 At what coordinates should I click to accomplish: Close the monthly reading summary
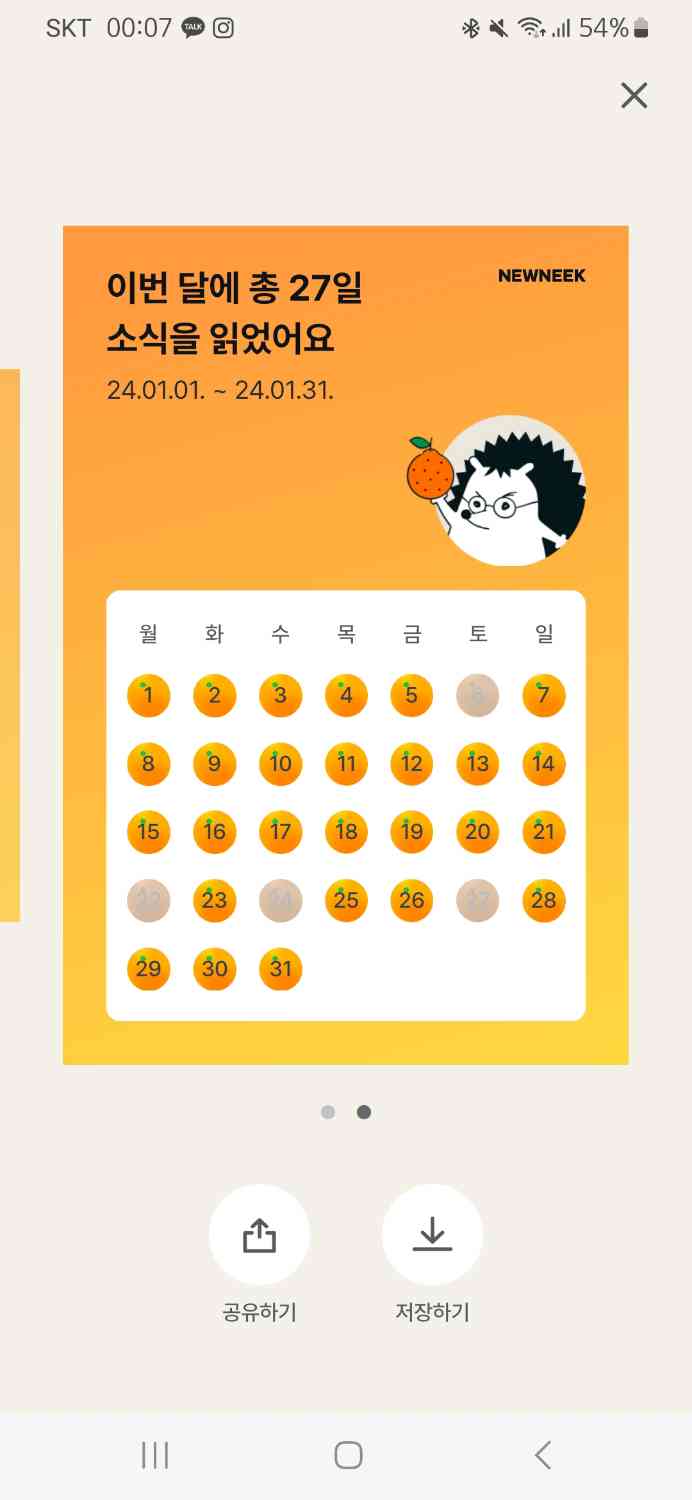634,96
